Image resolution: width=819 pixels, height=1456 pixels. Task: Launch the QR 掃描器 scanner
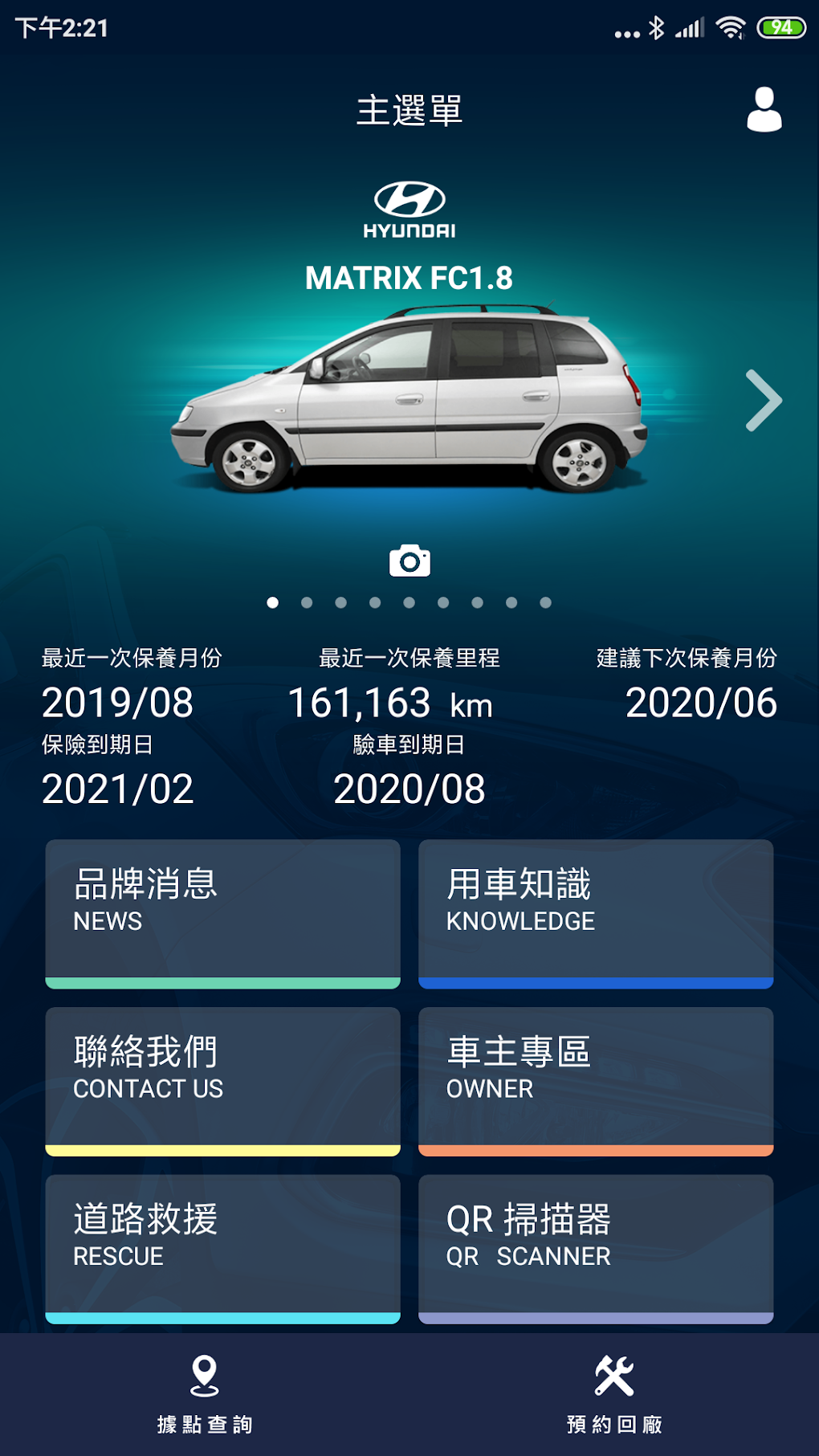pos(596,1248)
